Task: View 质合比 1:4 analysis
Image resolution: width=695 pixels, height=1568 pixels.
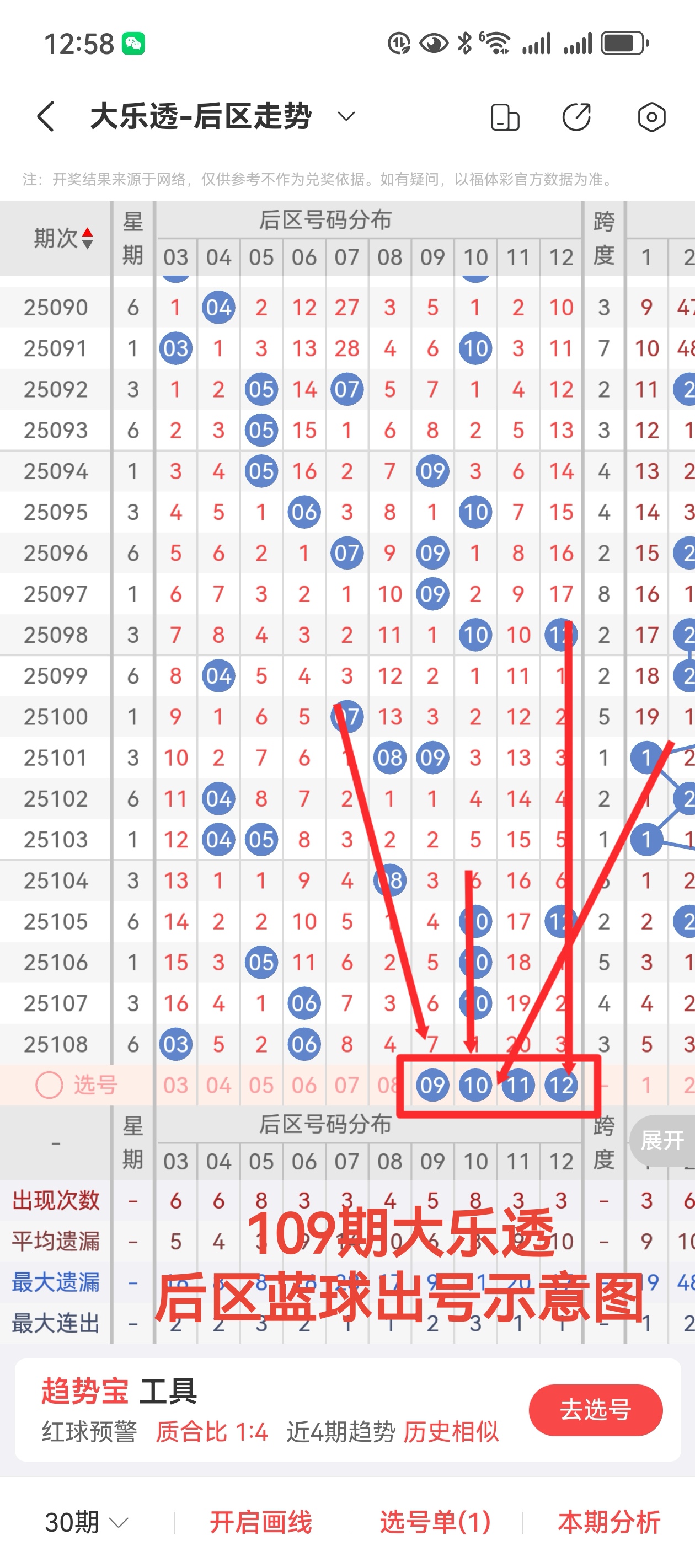Action: coord(211,1432)
